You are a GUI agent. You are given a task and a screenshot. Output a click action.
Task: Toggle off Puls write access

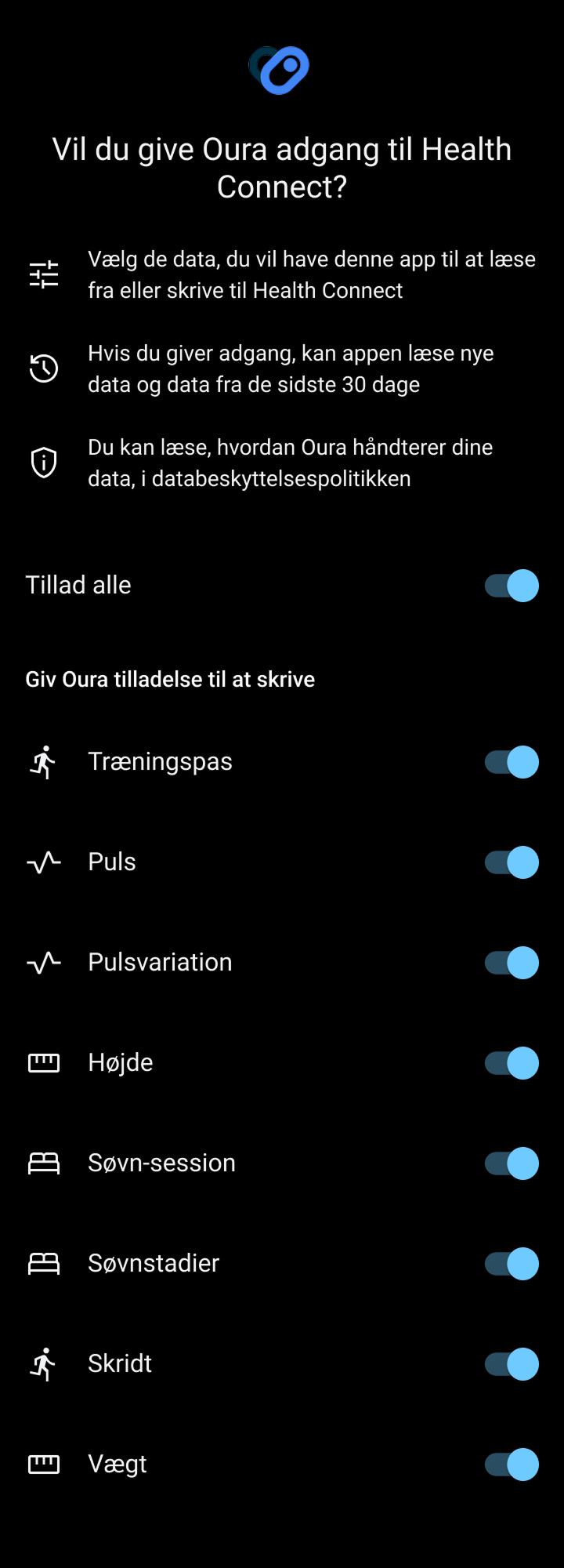(511, 862)
